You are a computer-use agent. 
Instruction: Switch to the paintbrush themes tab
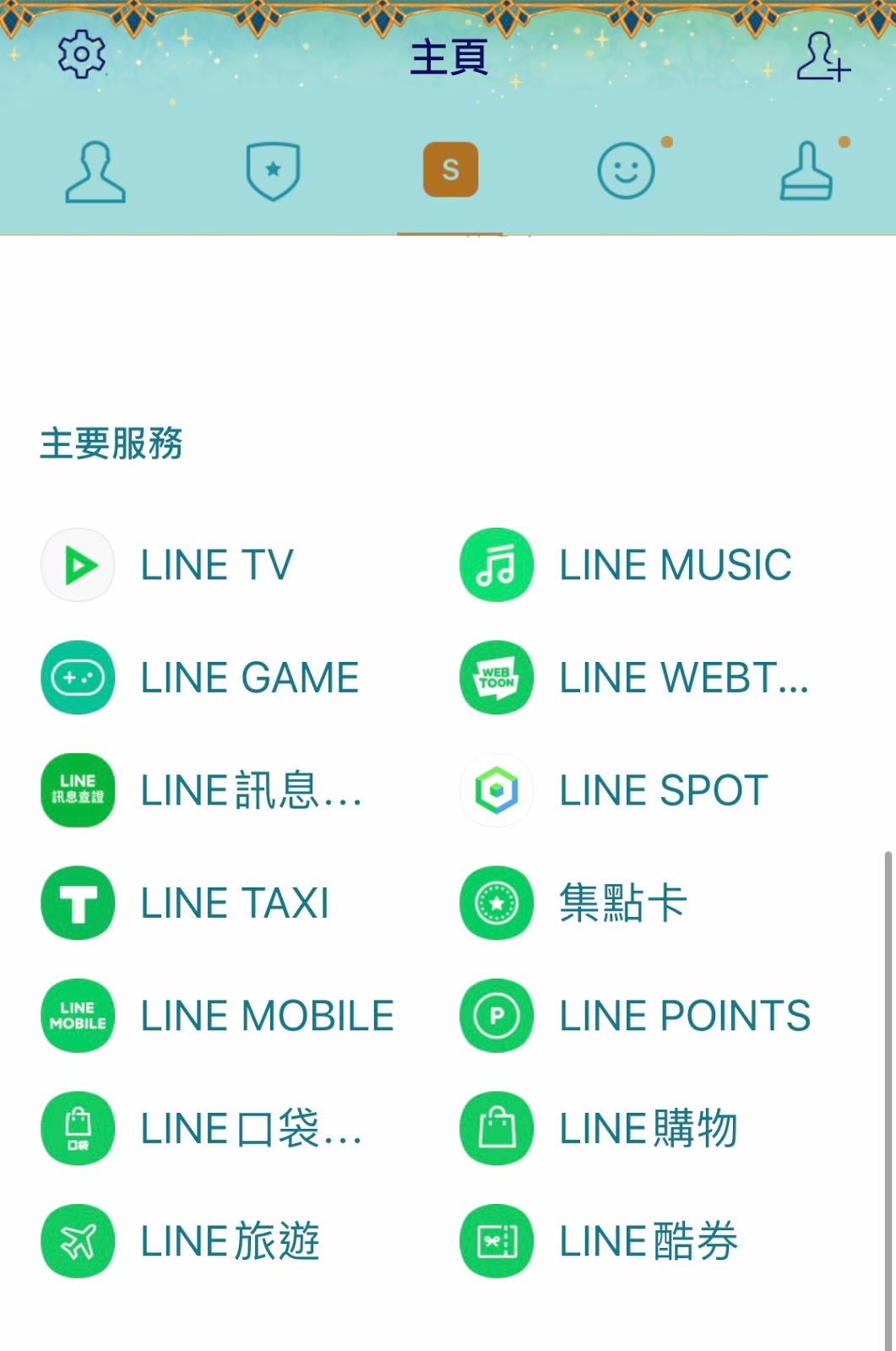click(806, 171)
